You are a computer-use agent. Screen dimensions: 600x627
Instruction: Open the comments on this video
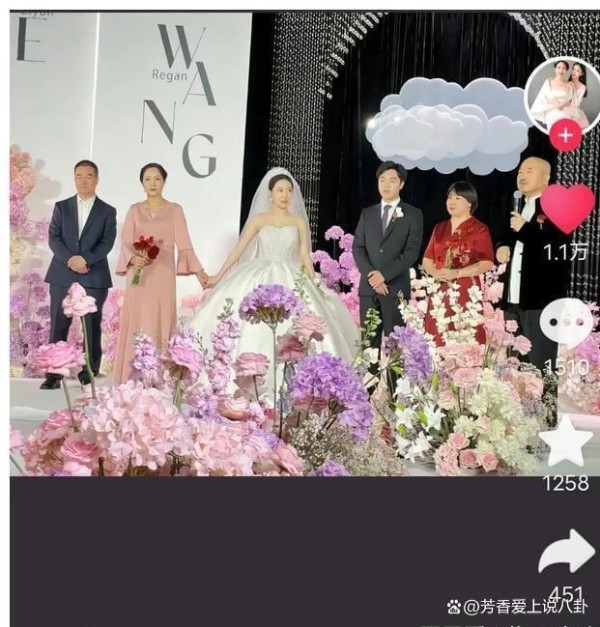566,324
